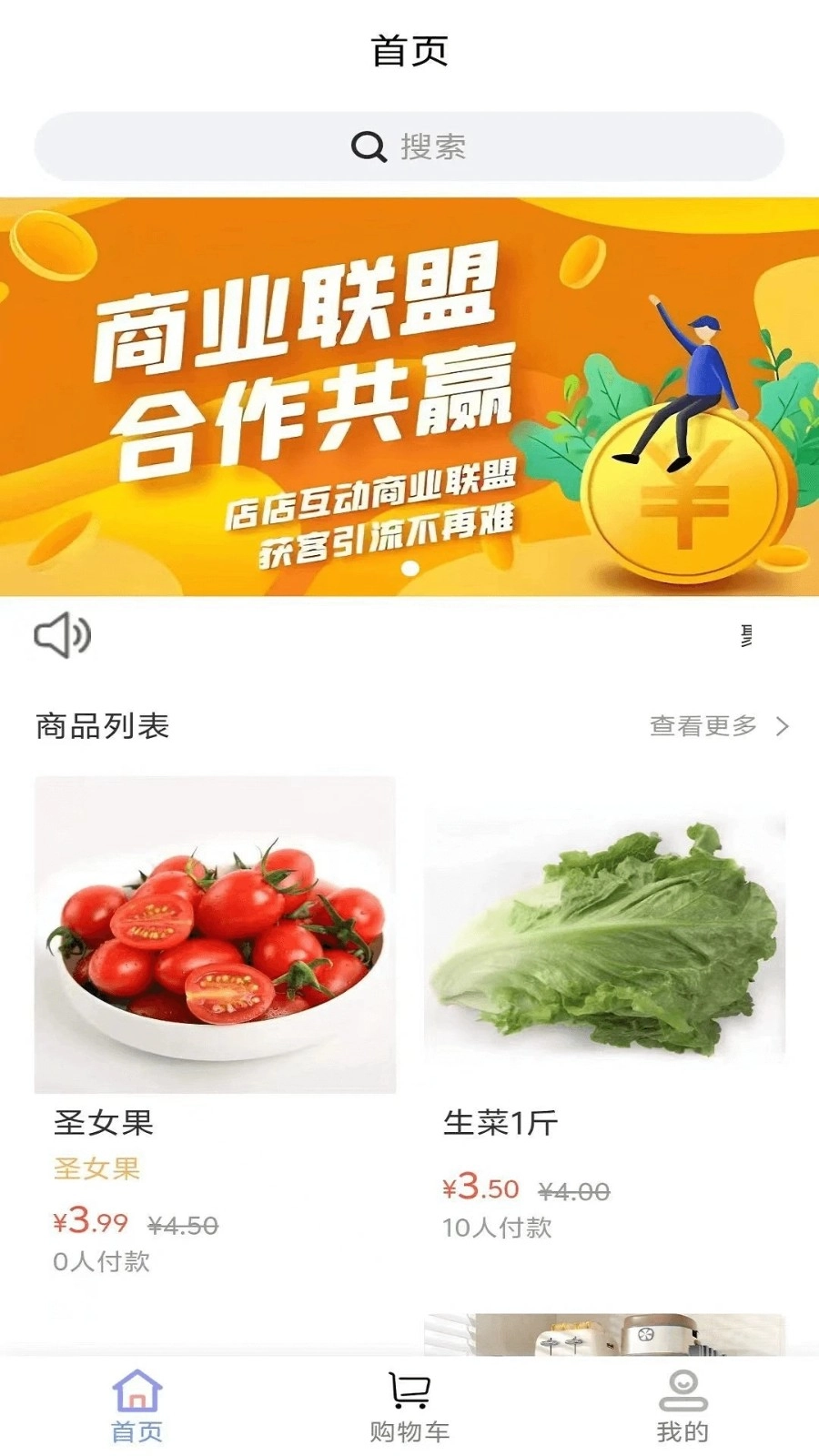Expand 查看更多 with the chevron arrow

[783, 726]
